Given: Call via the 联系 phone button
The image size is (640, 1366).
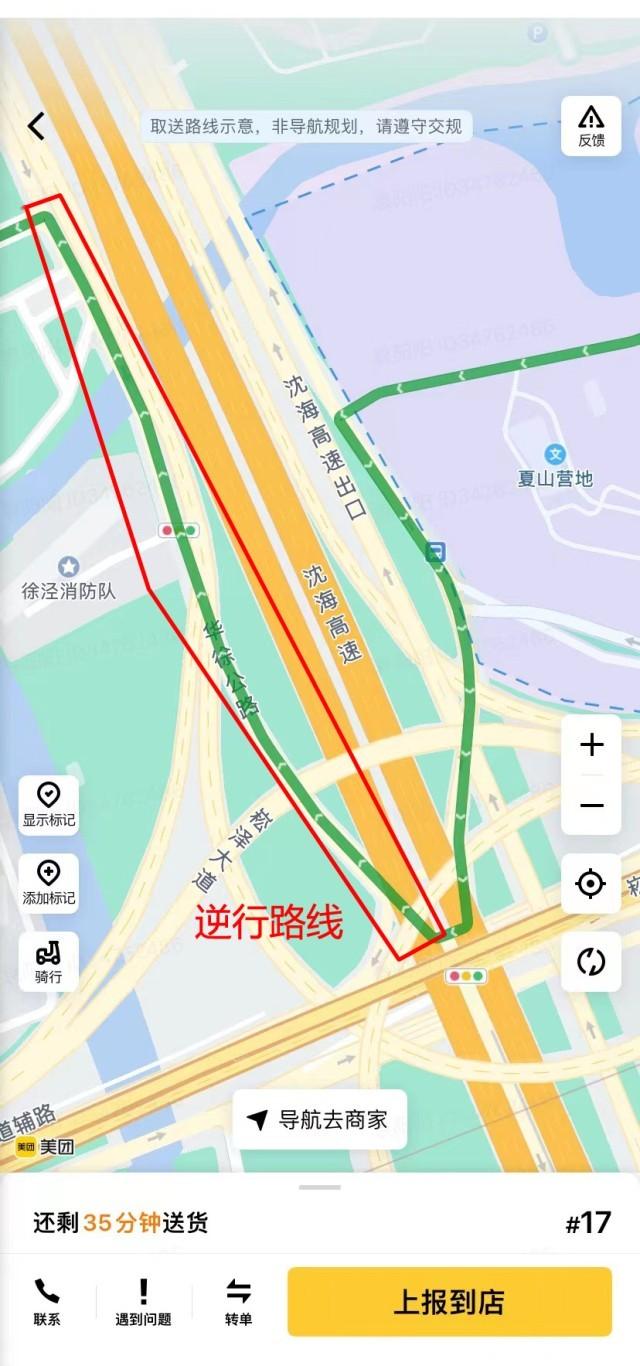Looking at the screenshot, I should click(47, 1301).
